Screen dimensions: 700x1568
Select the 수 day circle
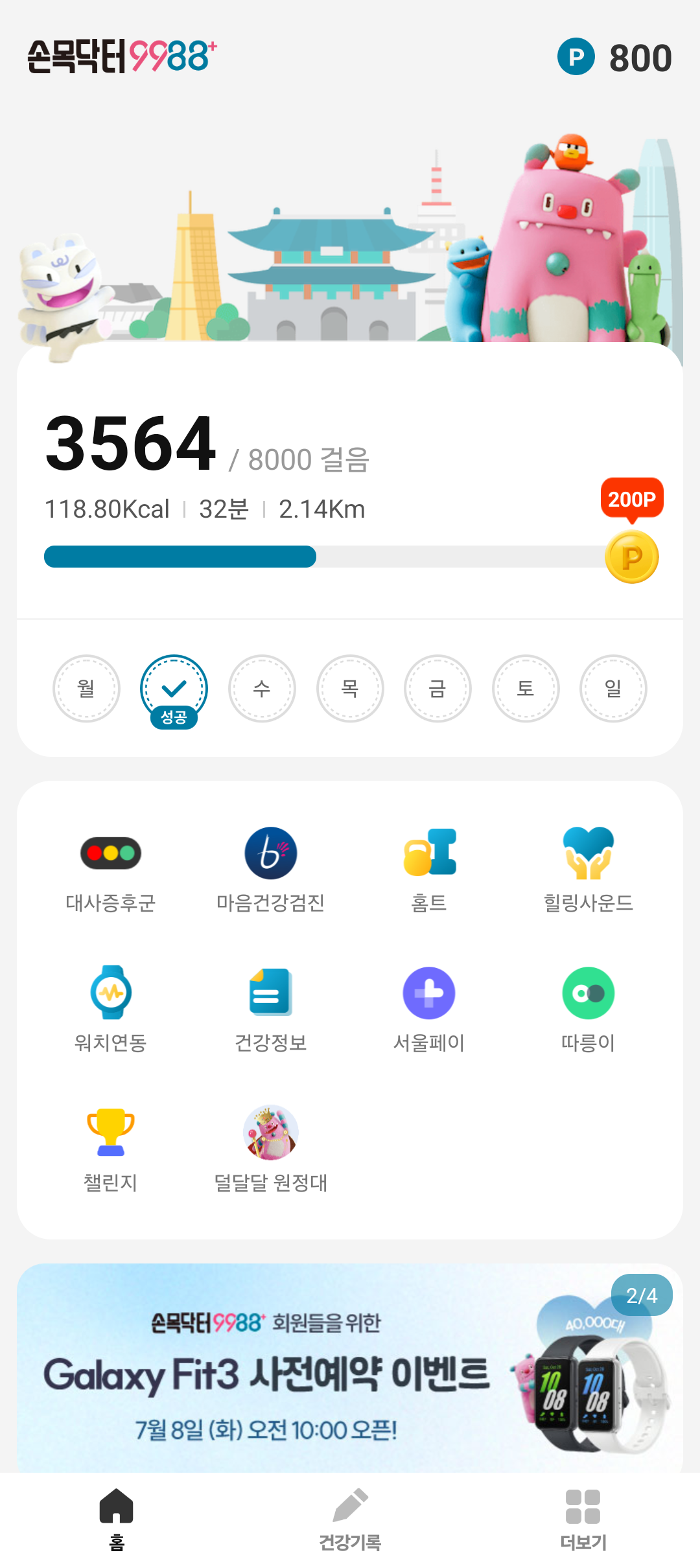(x=262, y=688)
